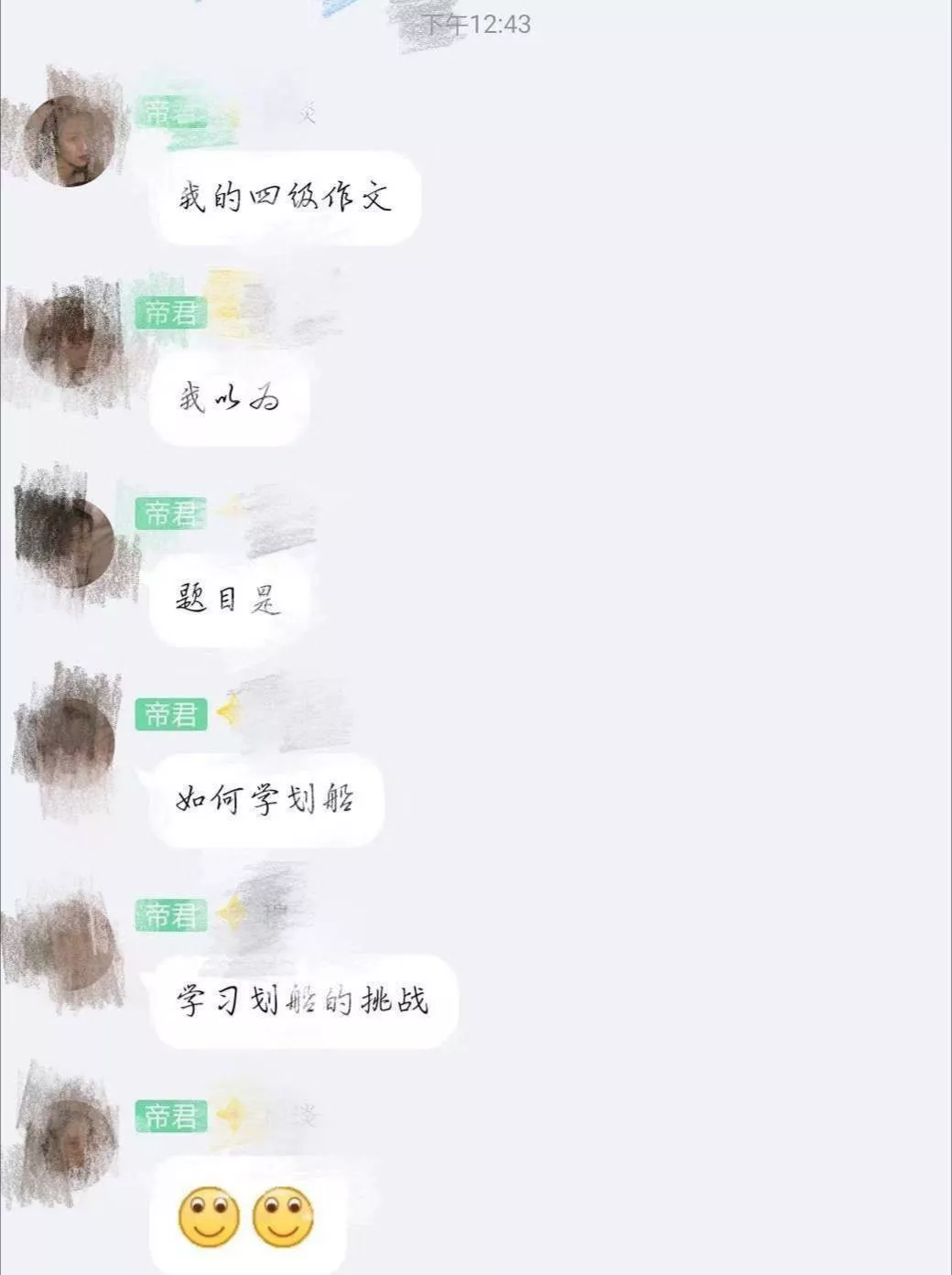
Task: Open the avatar beside the message 如何学划船
Action: coord(70,743)
